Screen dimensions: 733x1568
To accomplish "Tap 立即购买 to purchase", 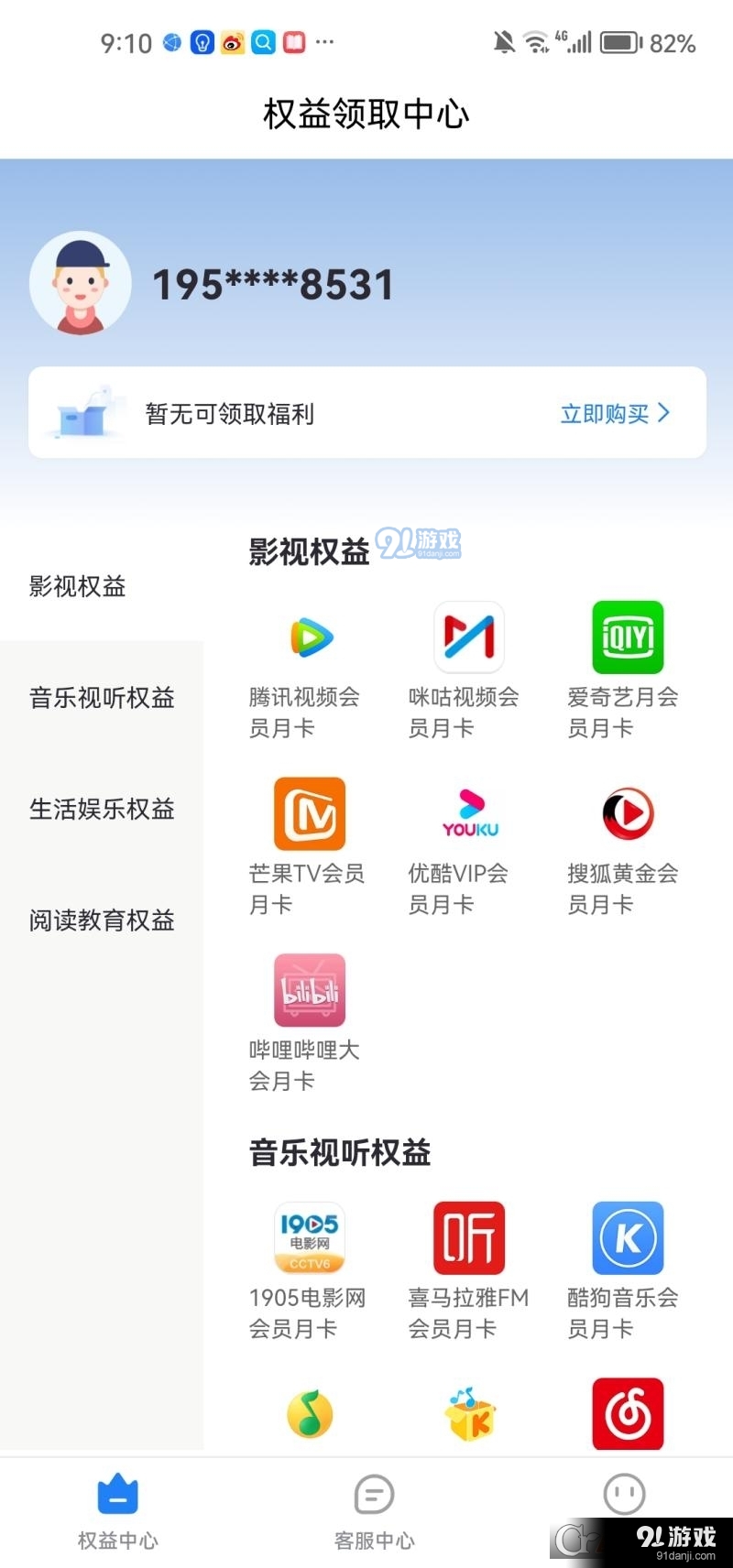I will (x=603, y=413).
